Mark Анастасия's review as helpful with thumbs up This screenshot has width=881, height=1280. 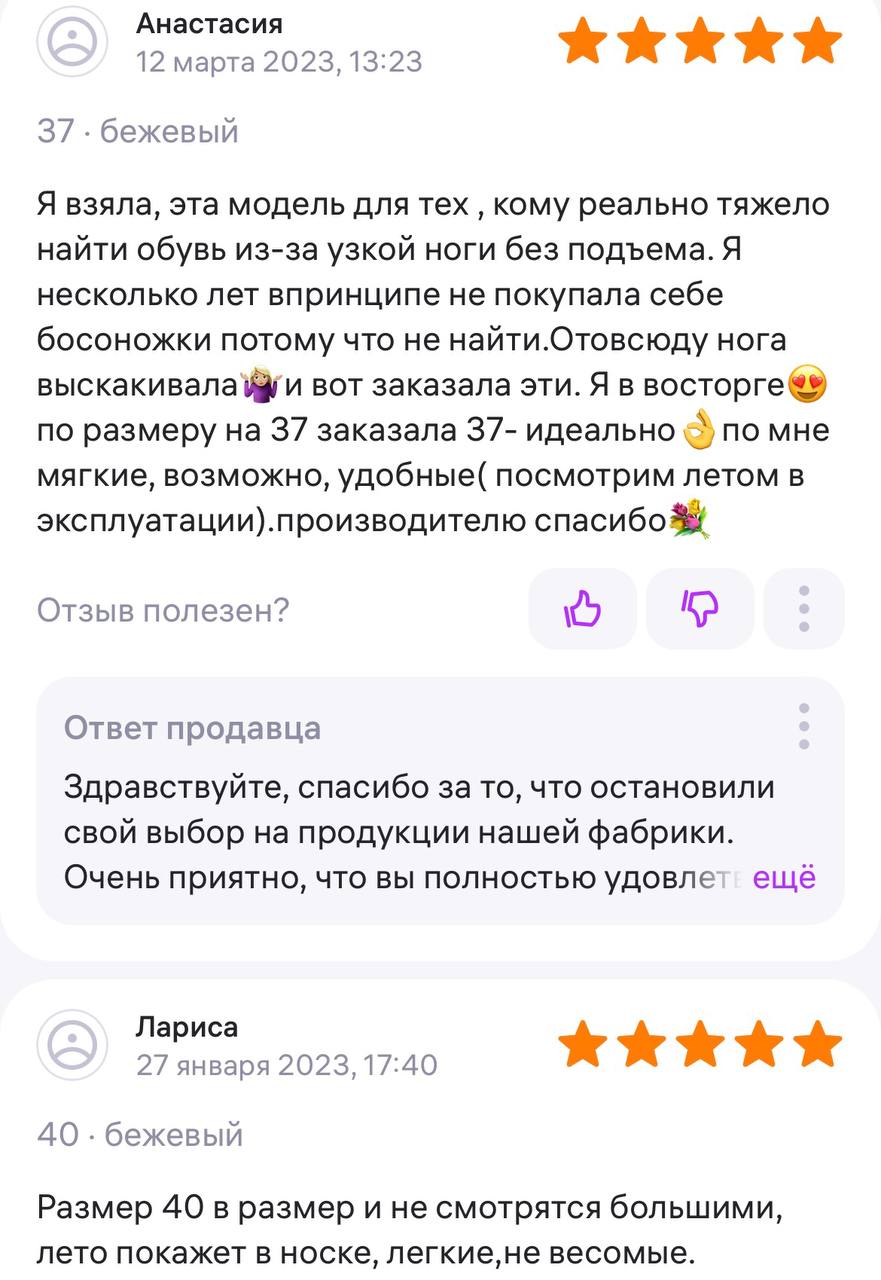point(582,608)
